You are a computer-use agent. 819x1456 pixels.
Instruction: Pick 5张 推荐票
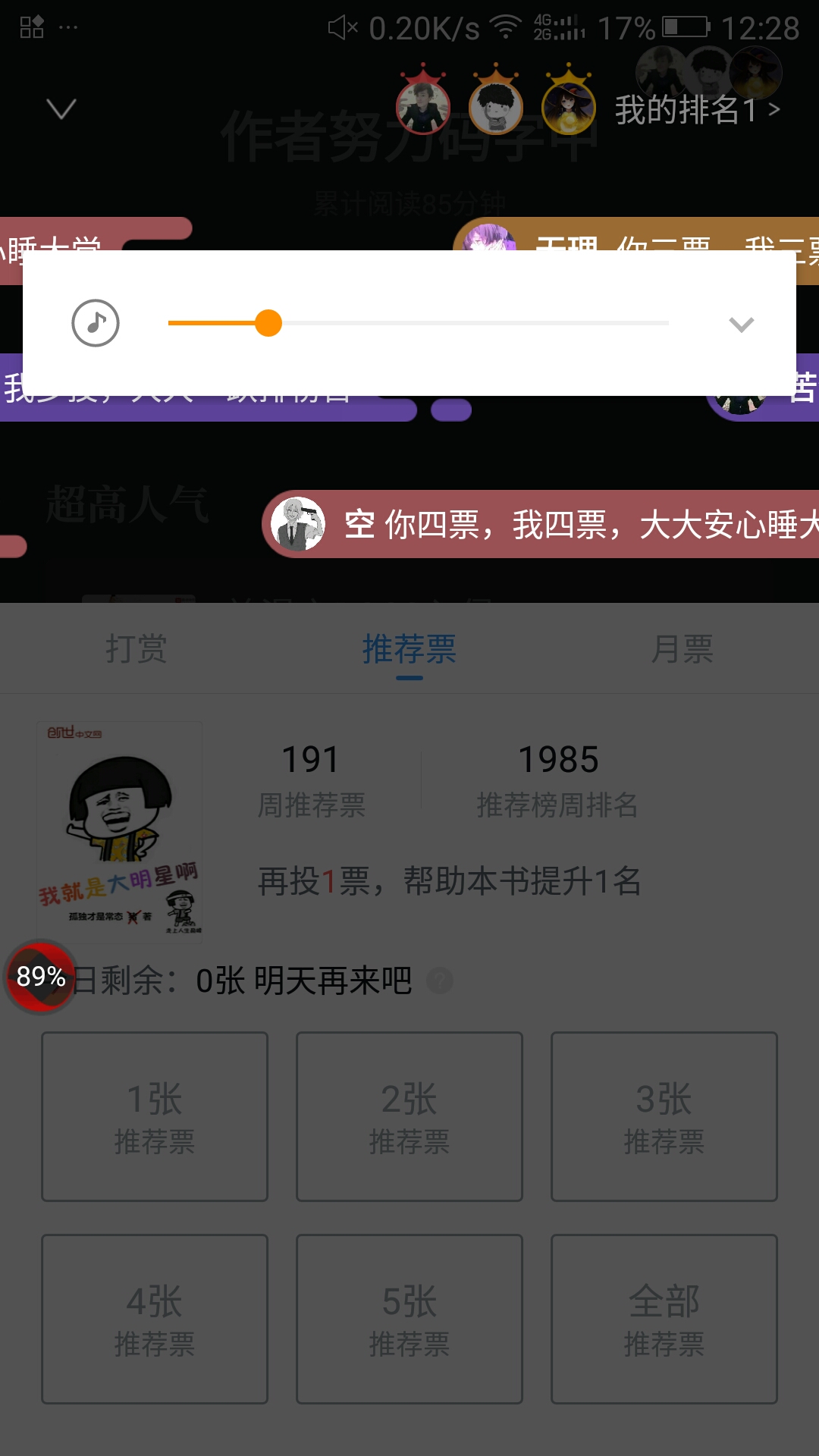tap(409, 1319)
